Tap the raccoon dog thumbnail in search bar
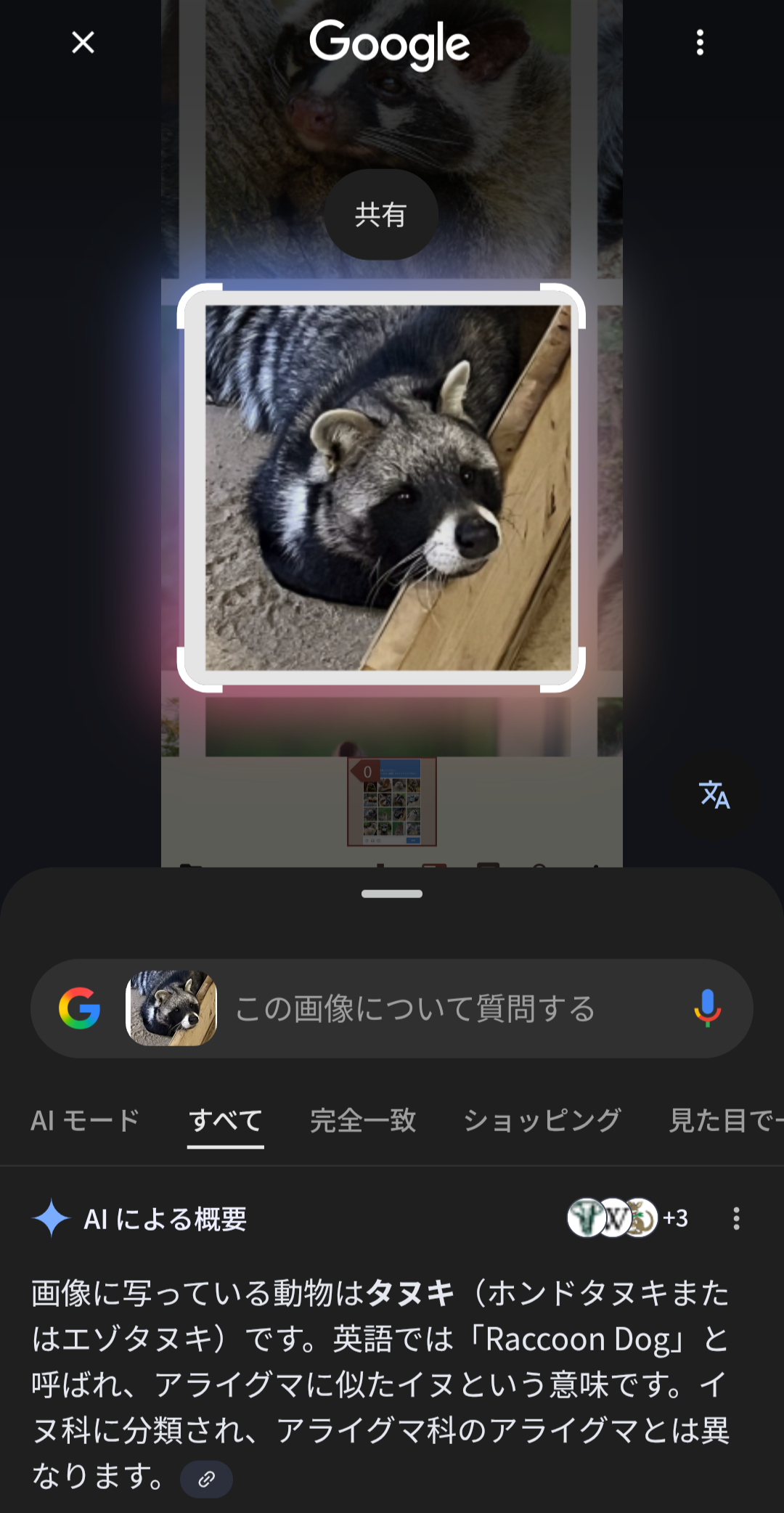784x1513 pixels. click(171, 1009)
